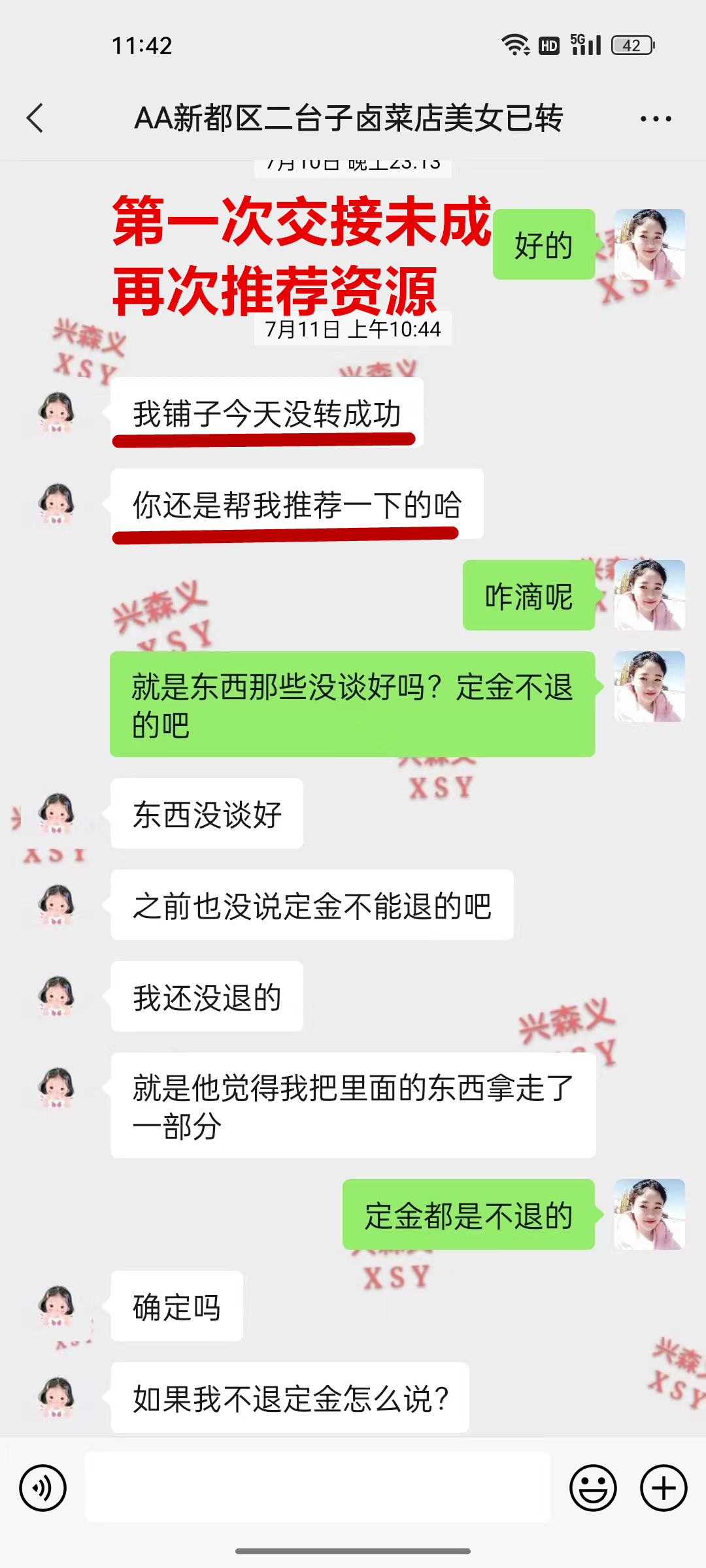Tap the message text field
Viewport: 706px width, 1568px height.
tap(318, 1488)
